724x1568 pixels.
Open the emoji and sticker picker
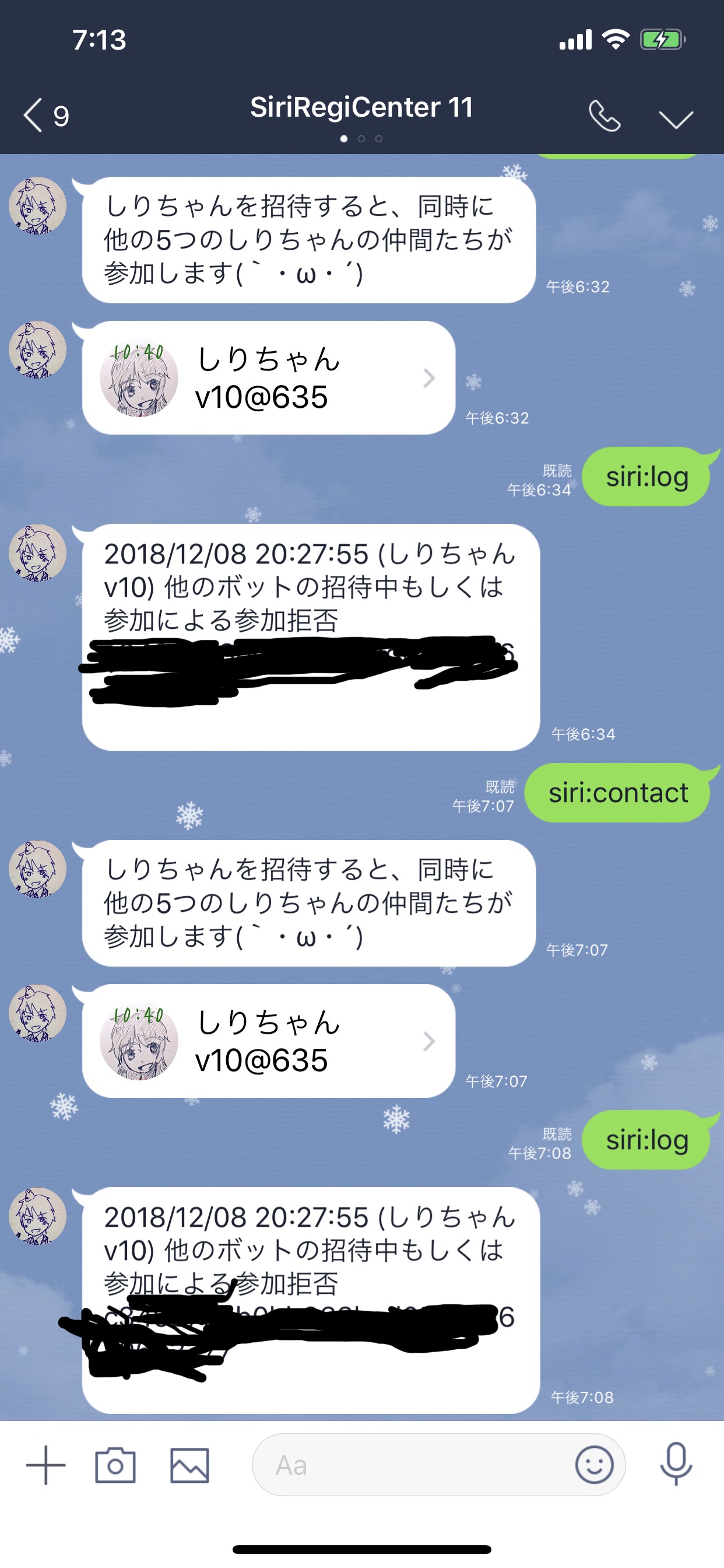pos(594,1465)
